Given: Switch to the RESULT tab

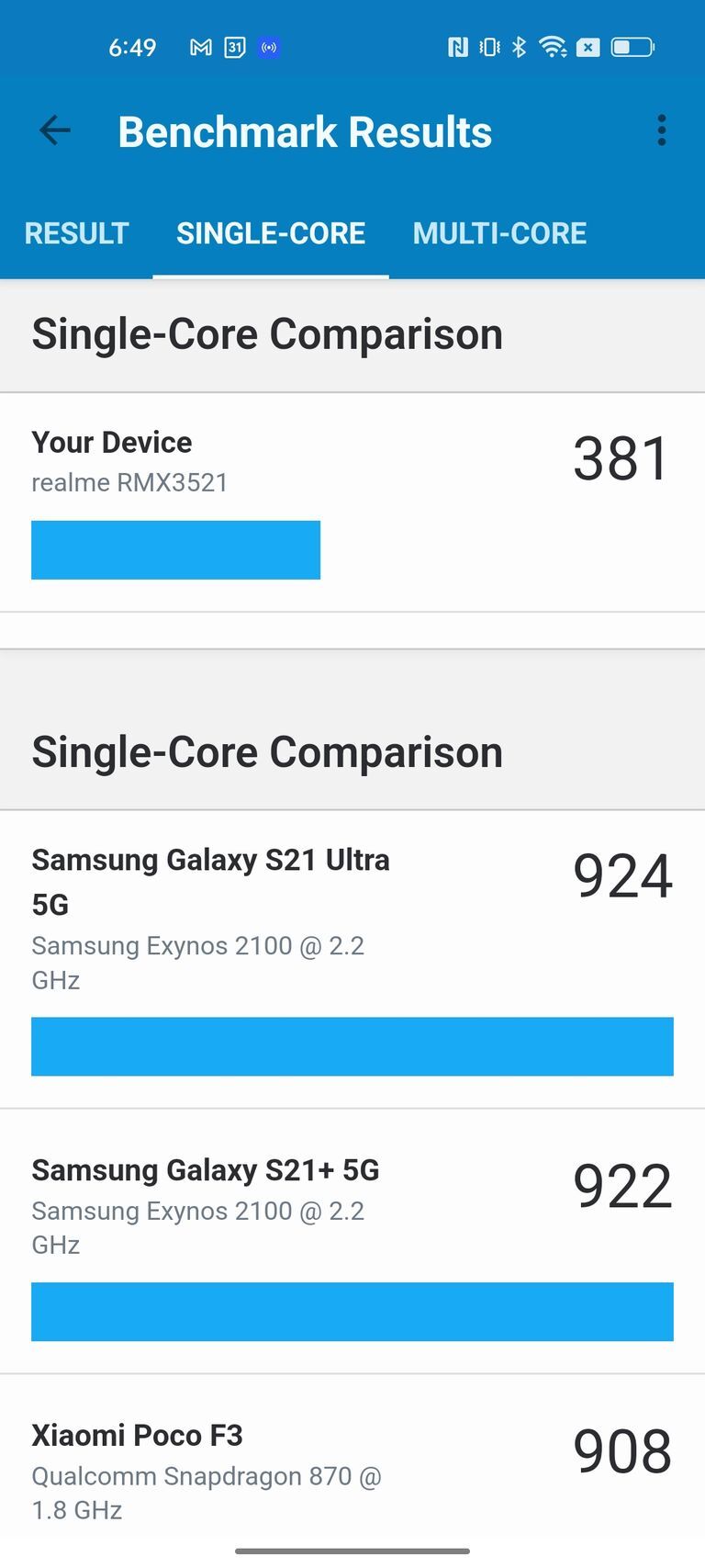Looking at the screenshot, I should tap(77, 233).
